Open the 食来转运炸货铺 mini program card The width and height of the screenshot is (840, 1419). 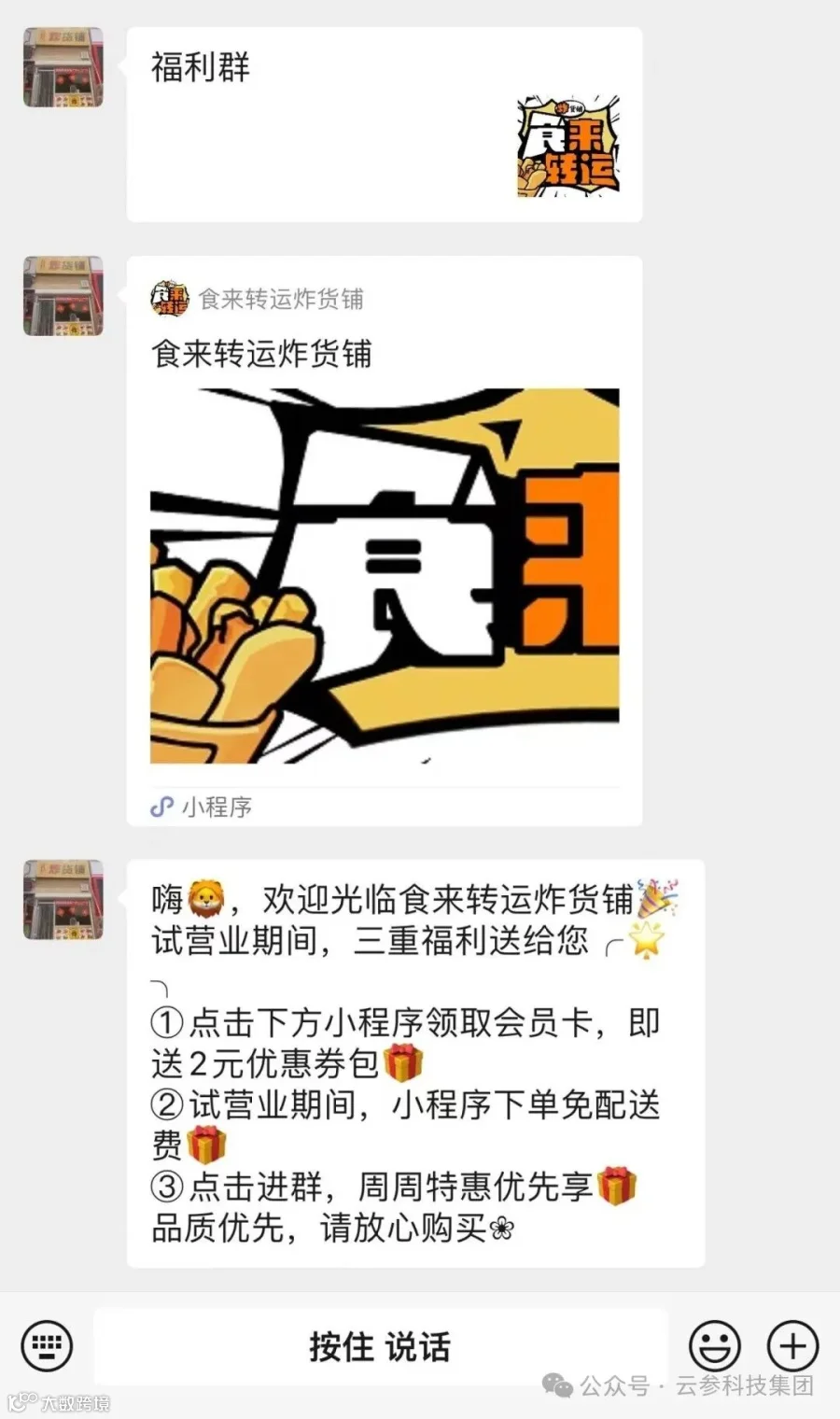tap(385, 541)
